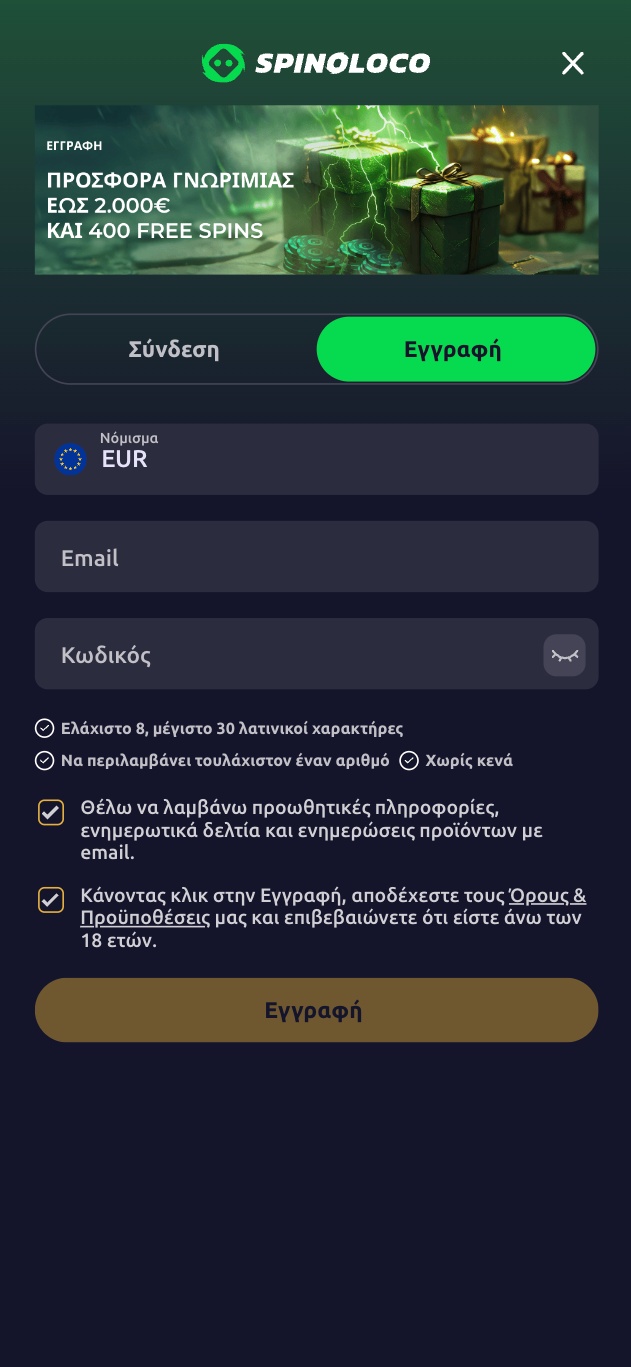This screenshot has height=1367, width=631.
Task: Close the registration dialog
Action: pyautogui.click(x=572, y=64)
